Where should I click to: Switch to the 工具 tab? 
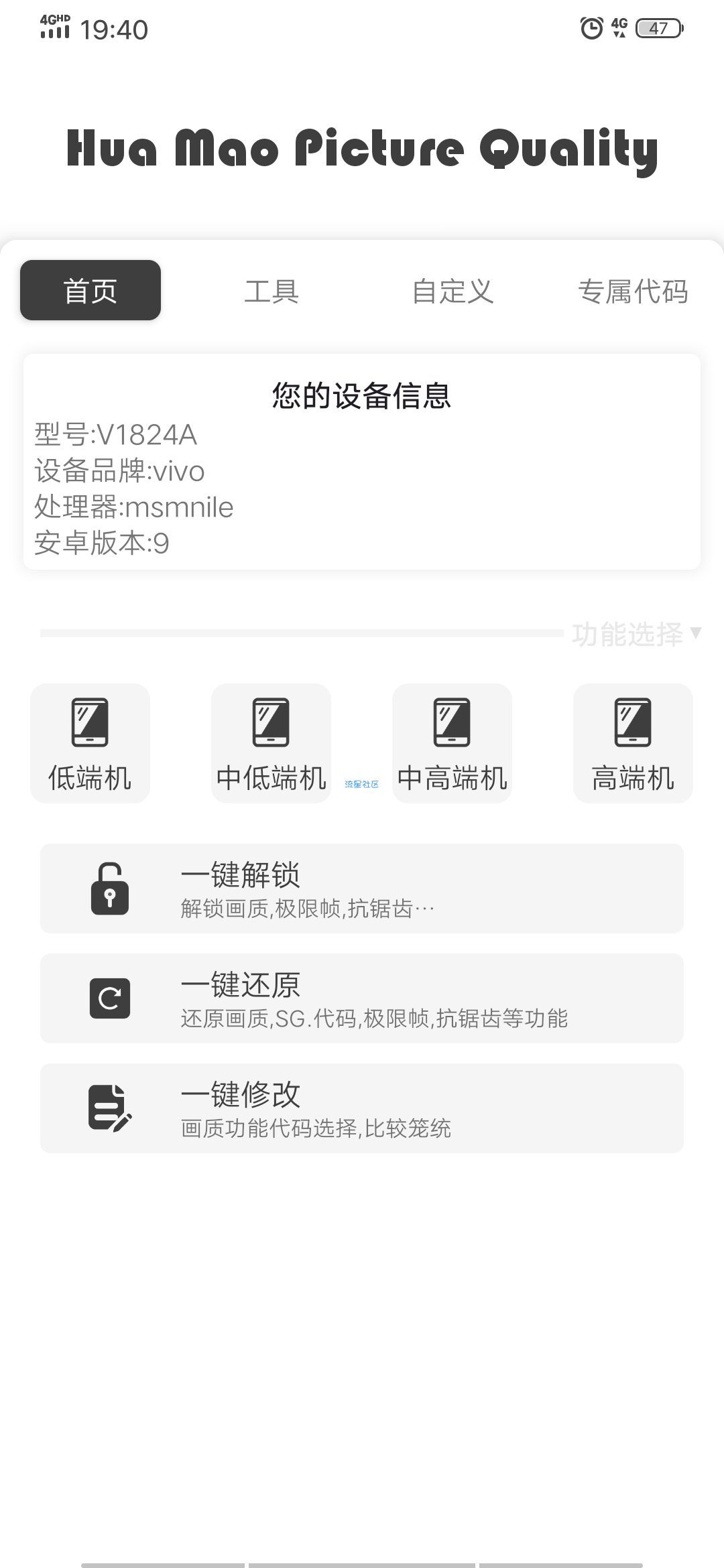[271, 291]
